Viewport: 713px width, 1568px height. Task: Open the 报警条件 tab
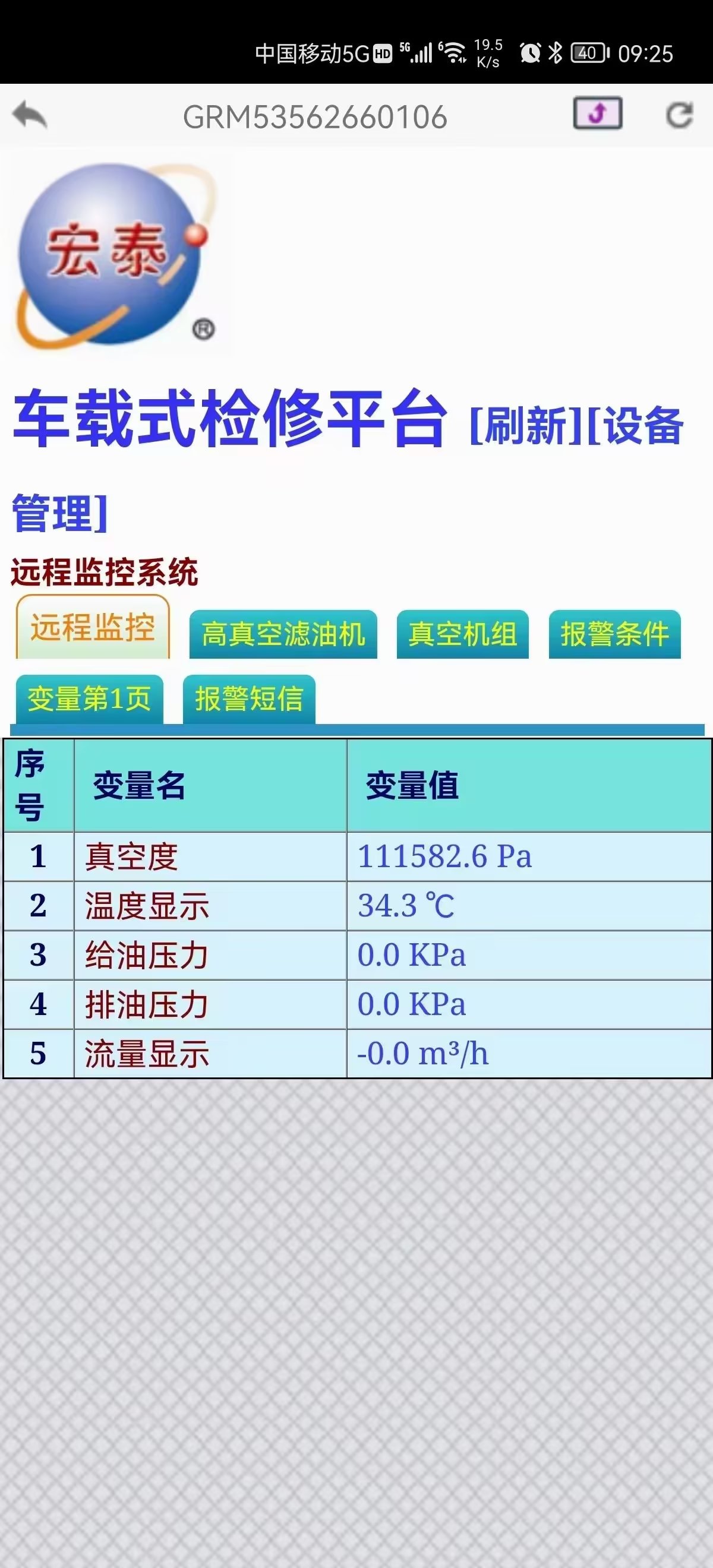coord(614,634)
